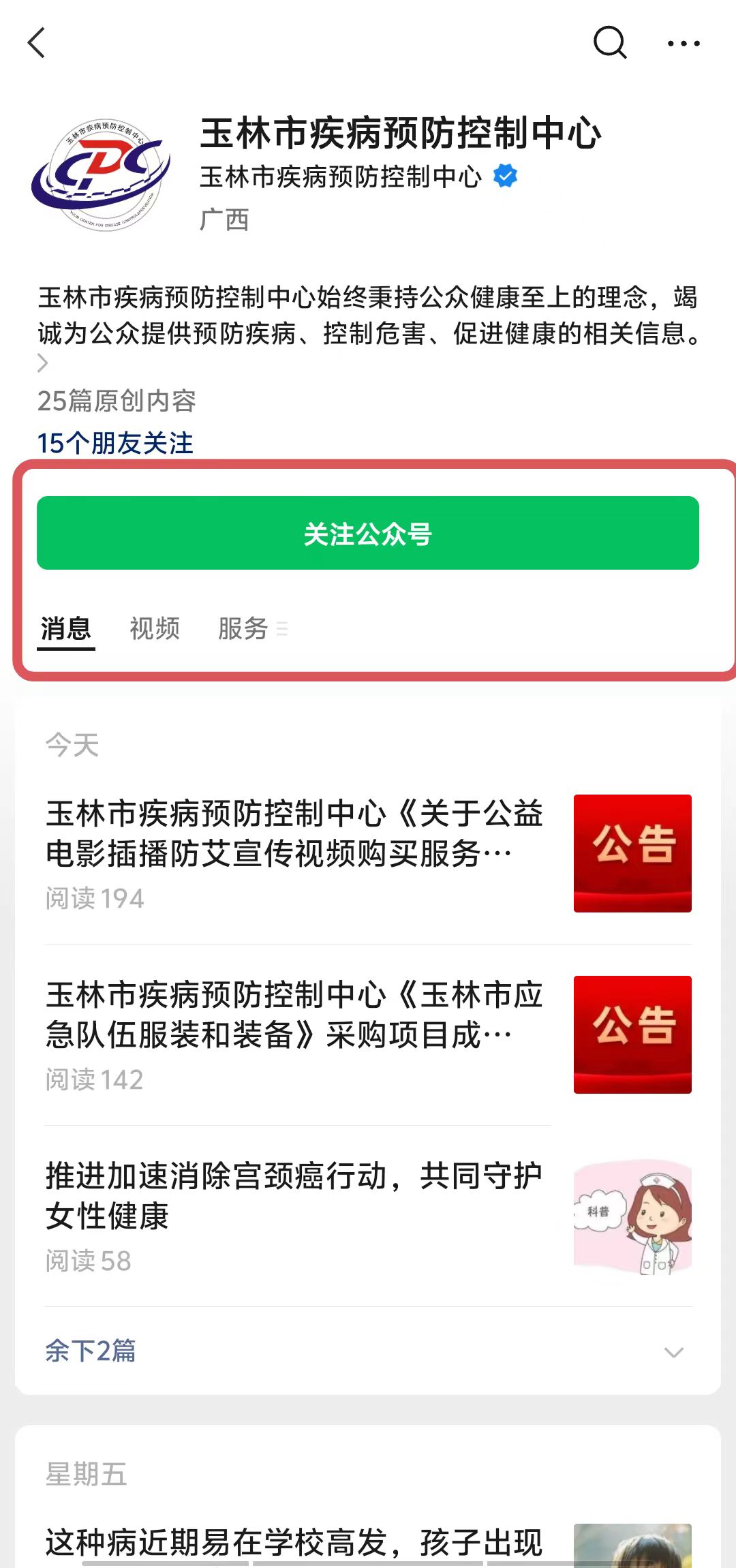
Task: Open the account's CDC profile avatar
Action: tap(101, 175)
